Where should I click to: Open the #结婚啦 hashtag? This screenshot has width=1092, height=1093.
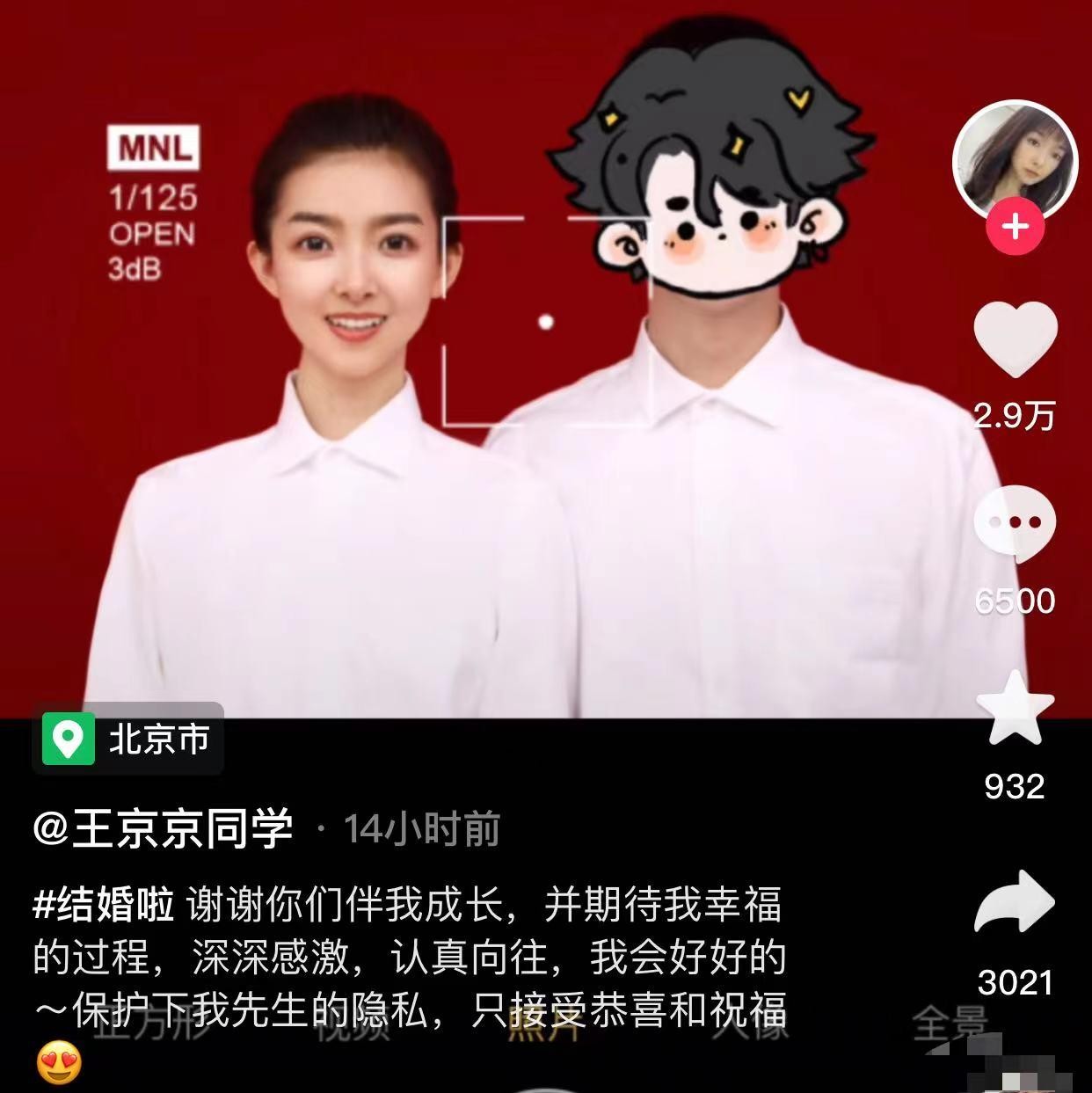[x=104, y=906]
